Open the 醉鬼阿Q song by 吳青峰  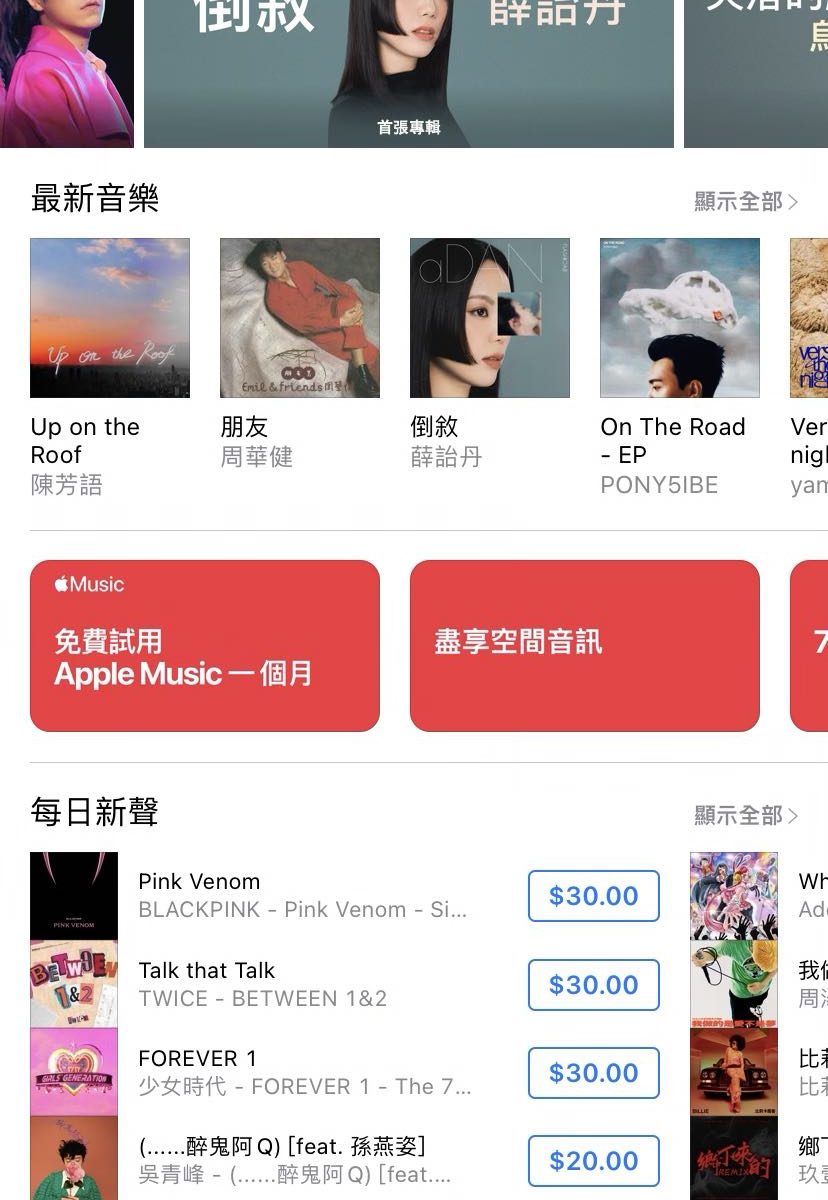tap(300, 1160)
